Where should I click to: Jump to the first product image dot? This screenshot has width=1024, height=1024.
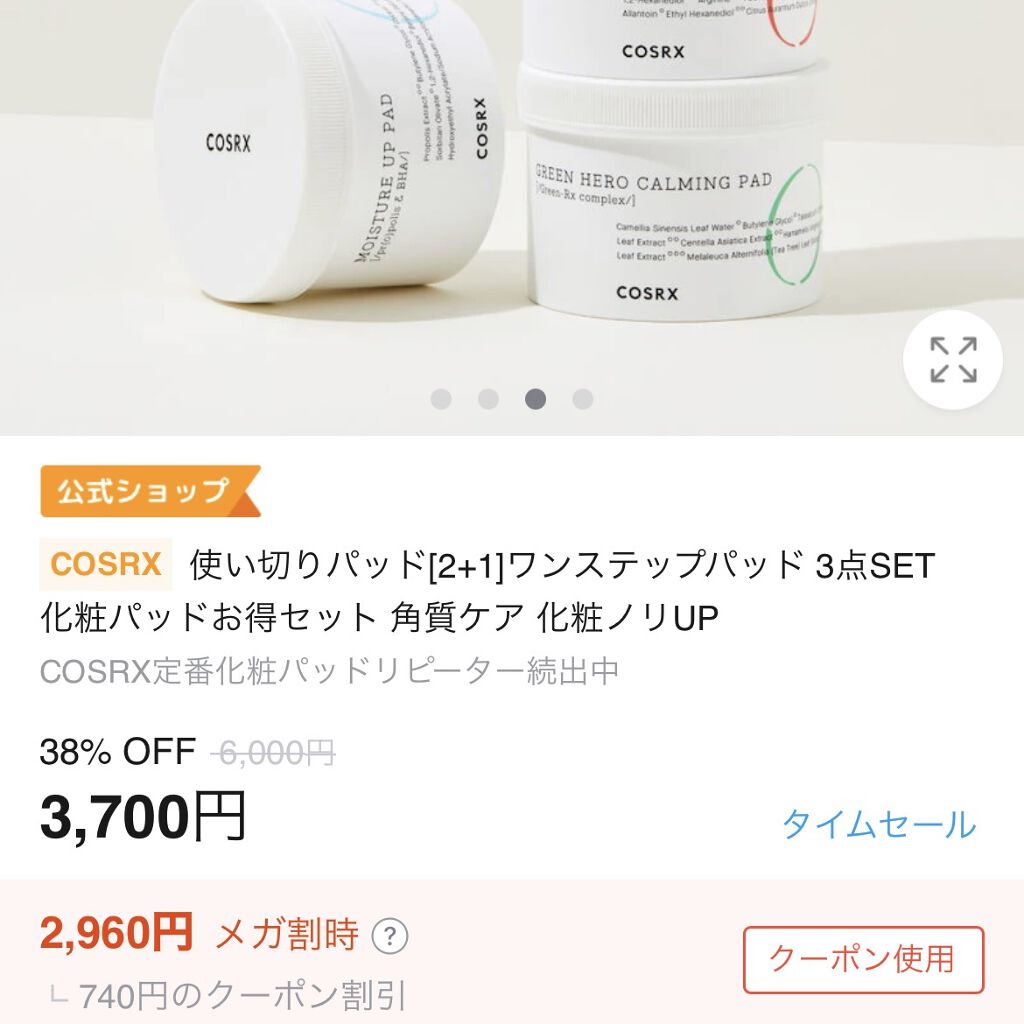coord(441,400)
